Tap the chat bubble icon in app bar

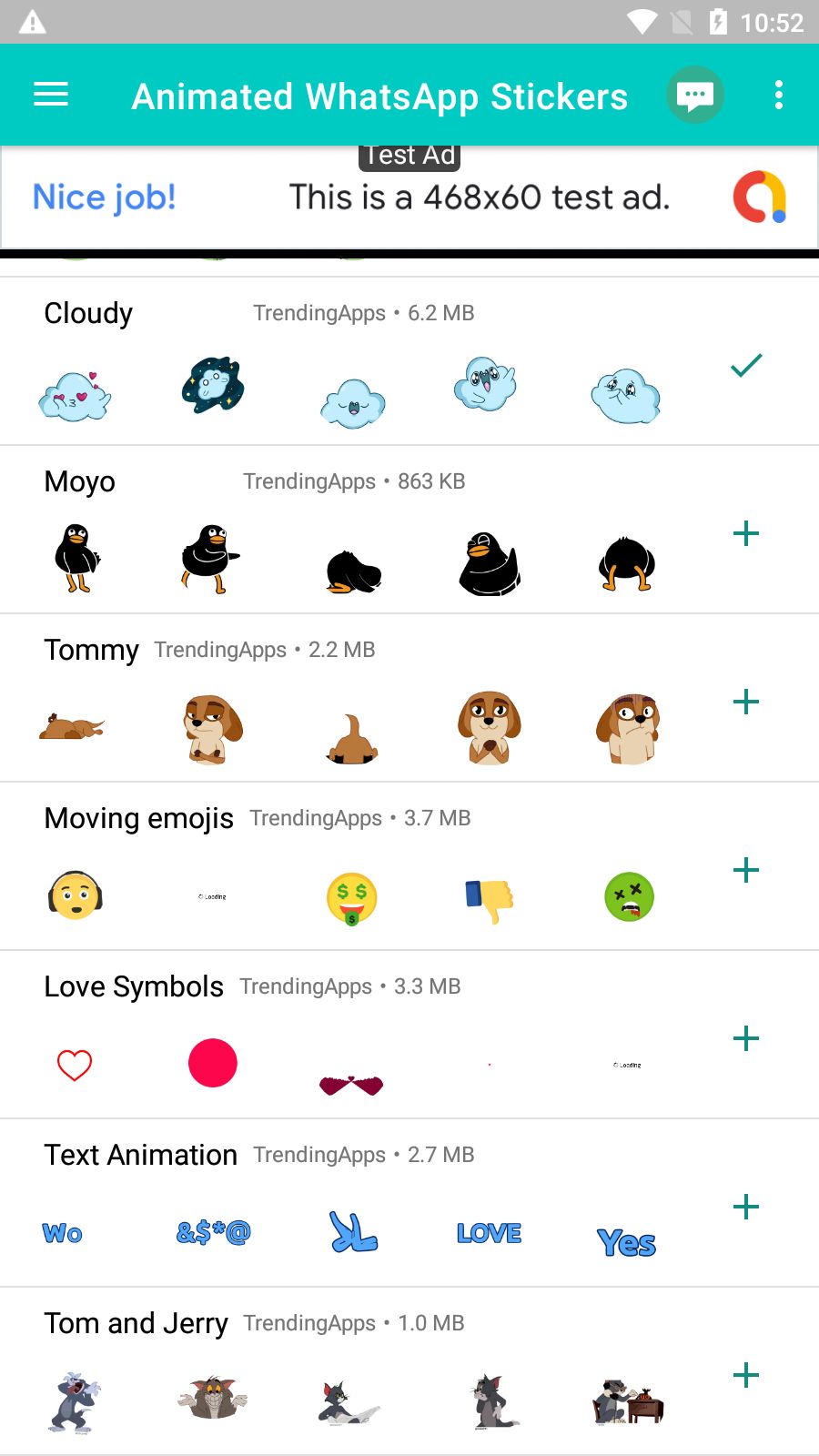[695, 95]
